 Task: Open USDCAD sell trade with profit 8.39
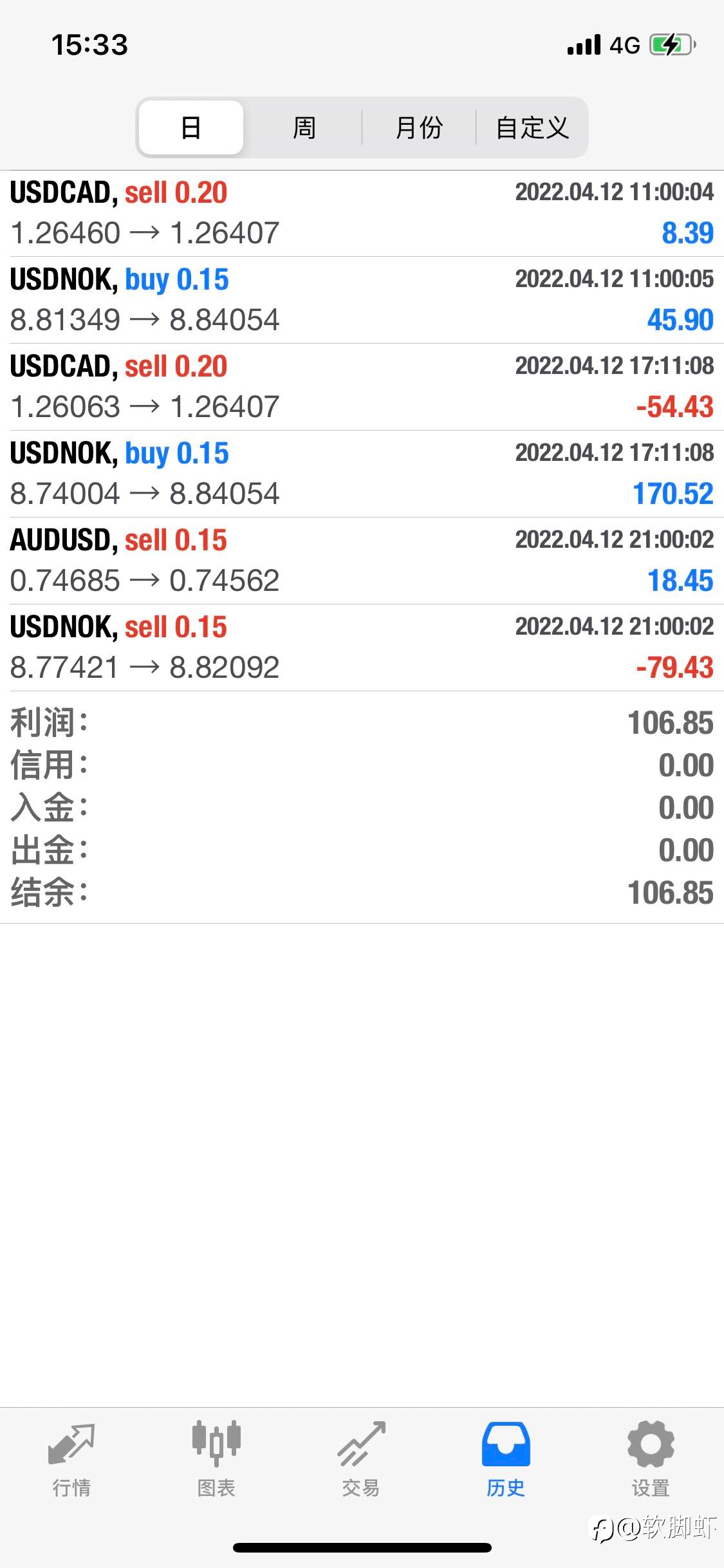[362, 213]
